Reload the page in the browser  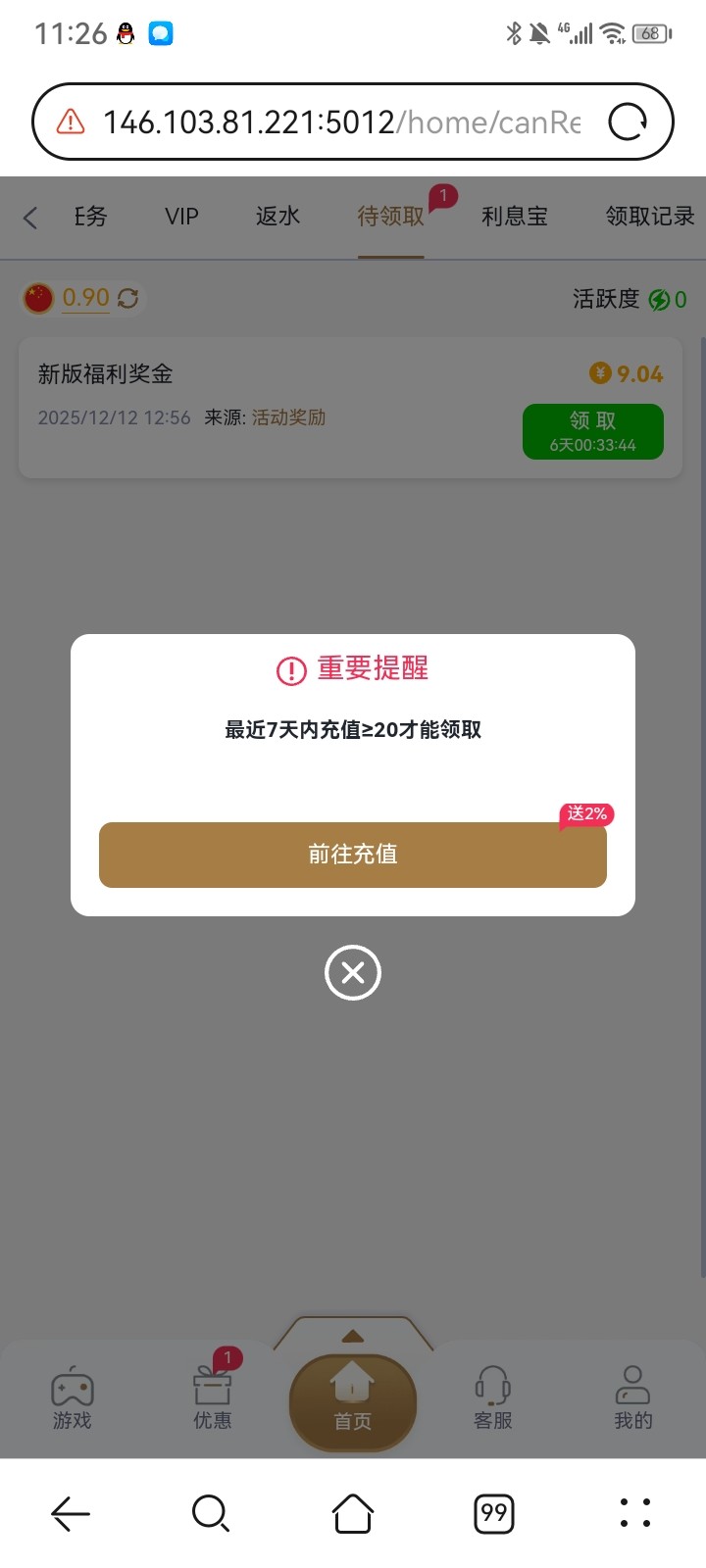tap(628, 122)
